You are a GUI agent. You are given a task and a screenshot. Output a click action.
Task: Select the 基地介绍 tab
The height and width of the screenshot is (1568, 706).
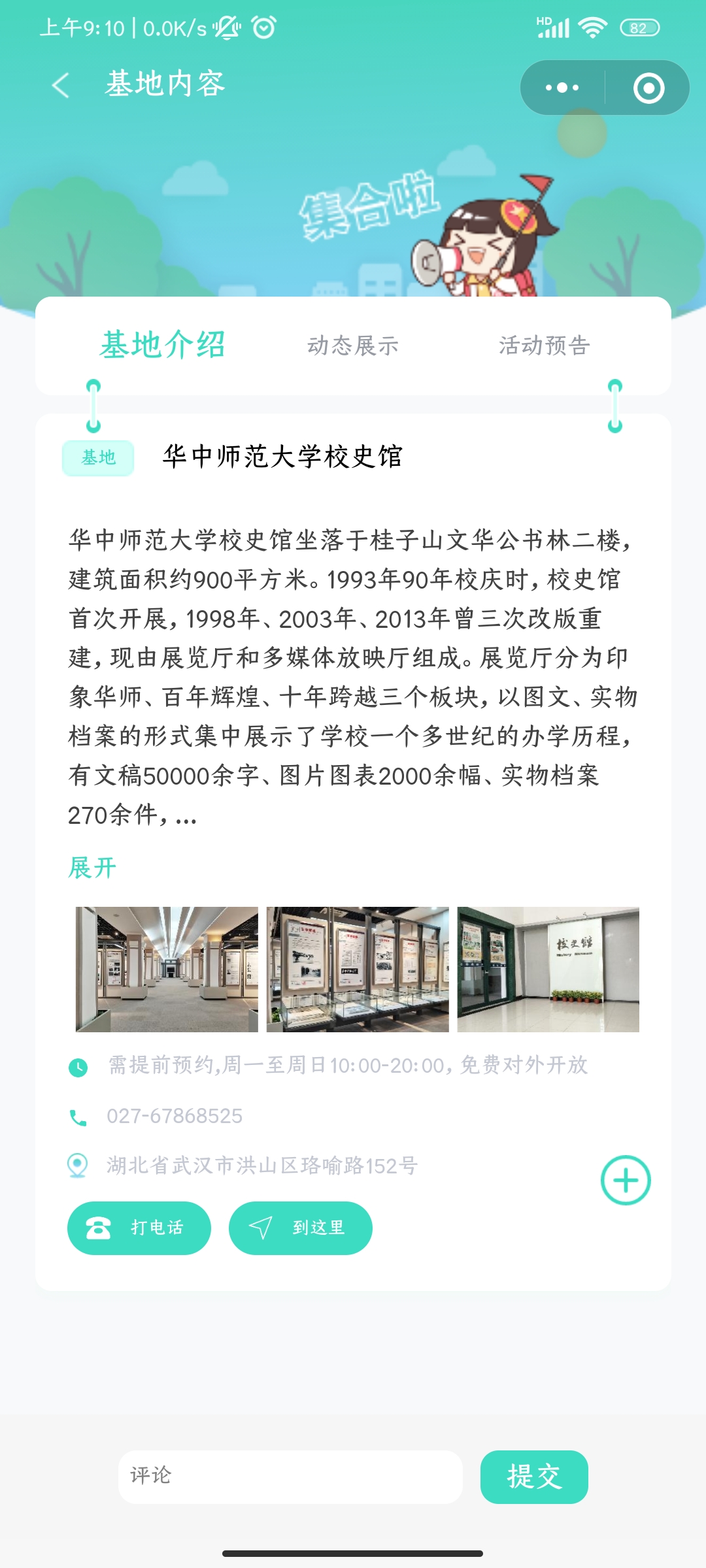(x=163, y=345)
